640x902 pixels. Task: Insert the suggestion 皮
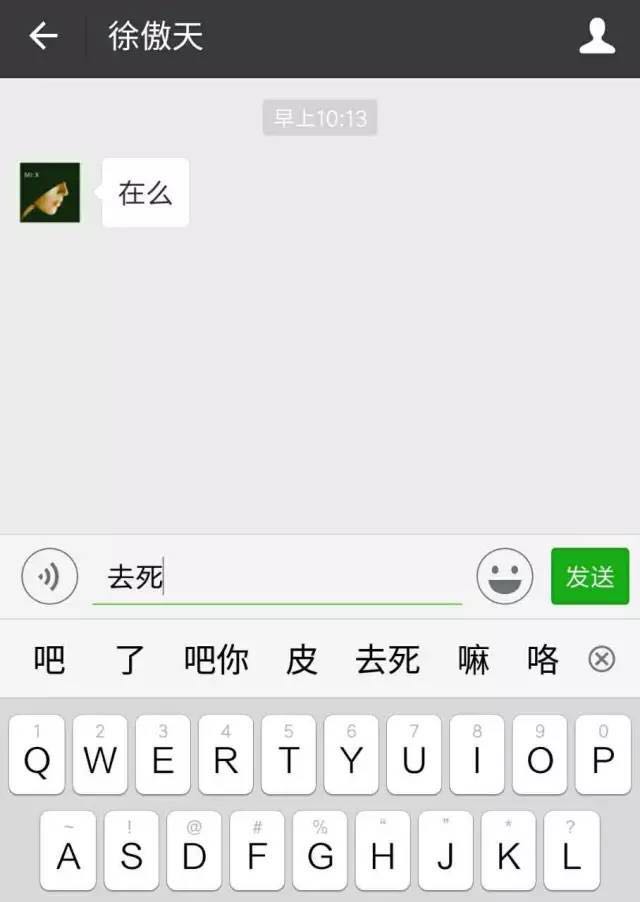pos(301,660)
